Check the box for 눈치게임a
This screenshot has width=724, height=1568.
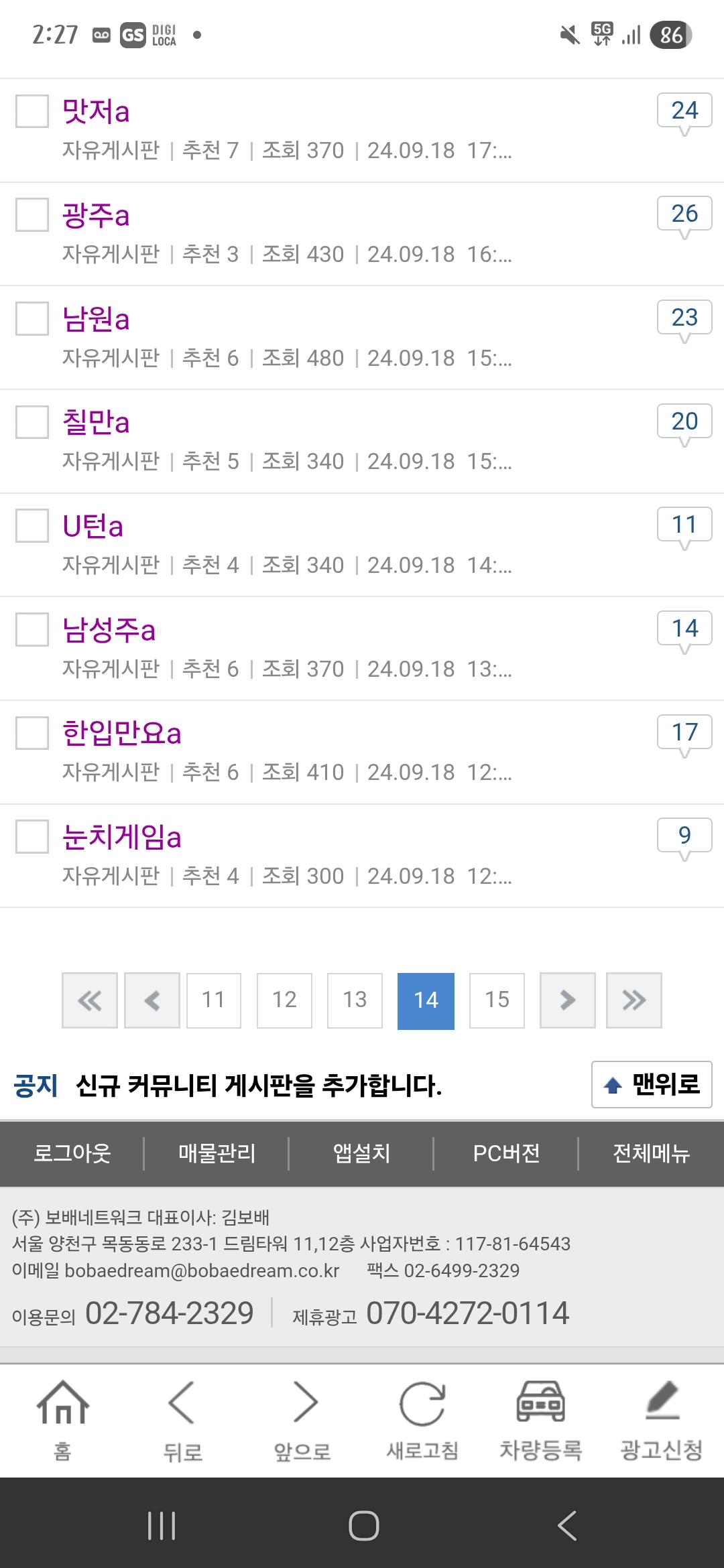pos(32,836)
